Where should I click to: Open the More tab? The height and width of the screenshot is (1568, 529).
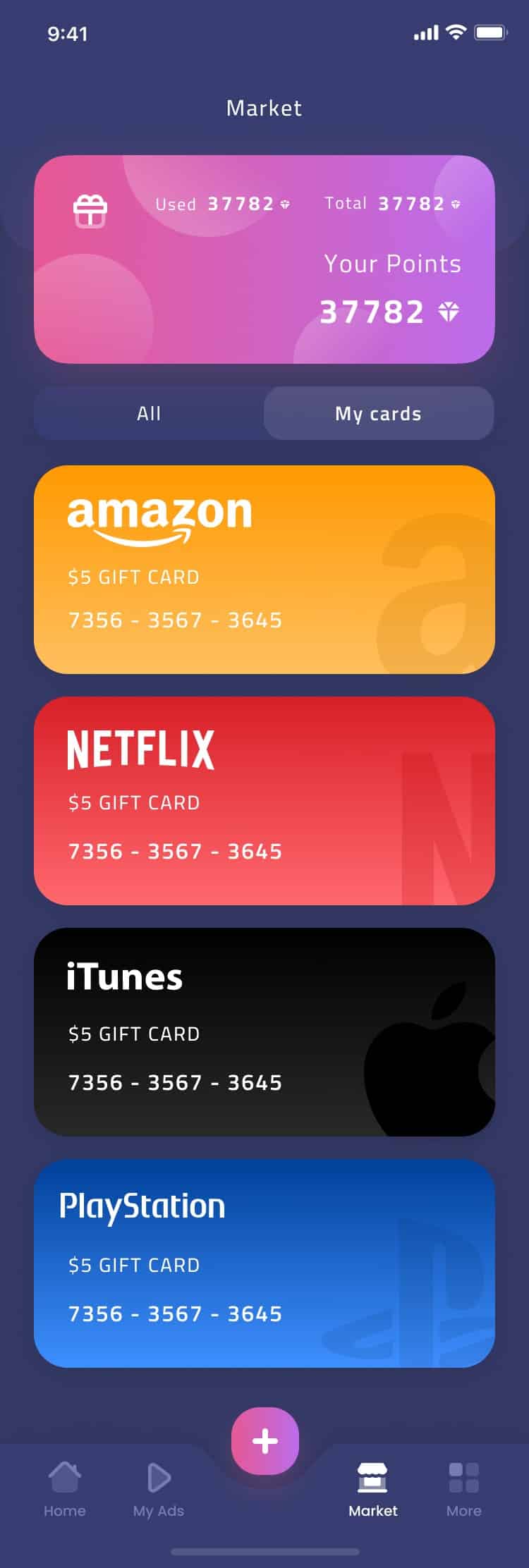[463, 1488]
